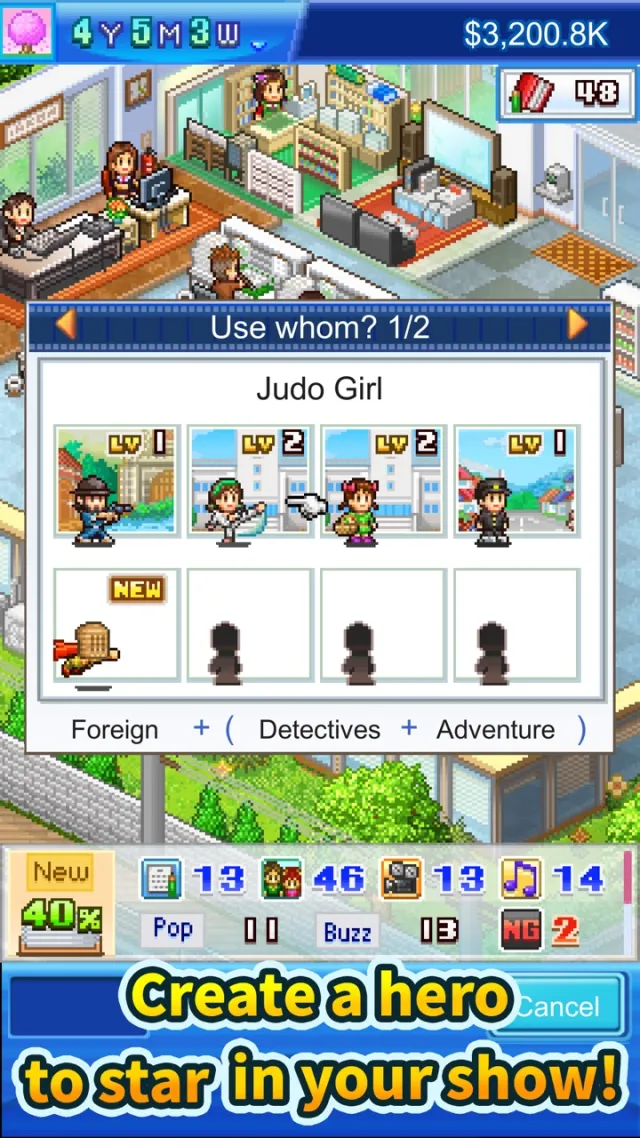Pick the girl holding a basket

pos(383,483)
